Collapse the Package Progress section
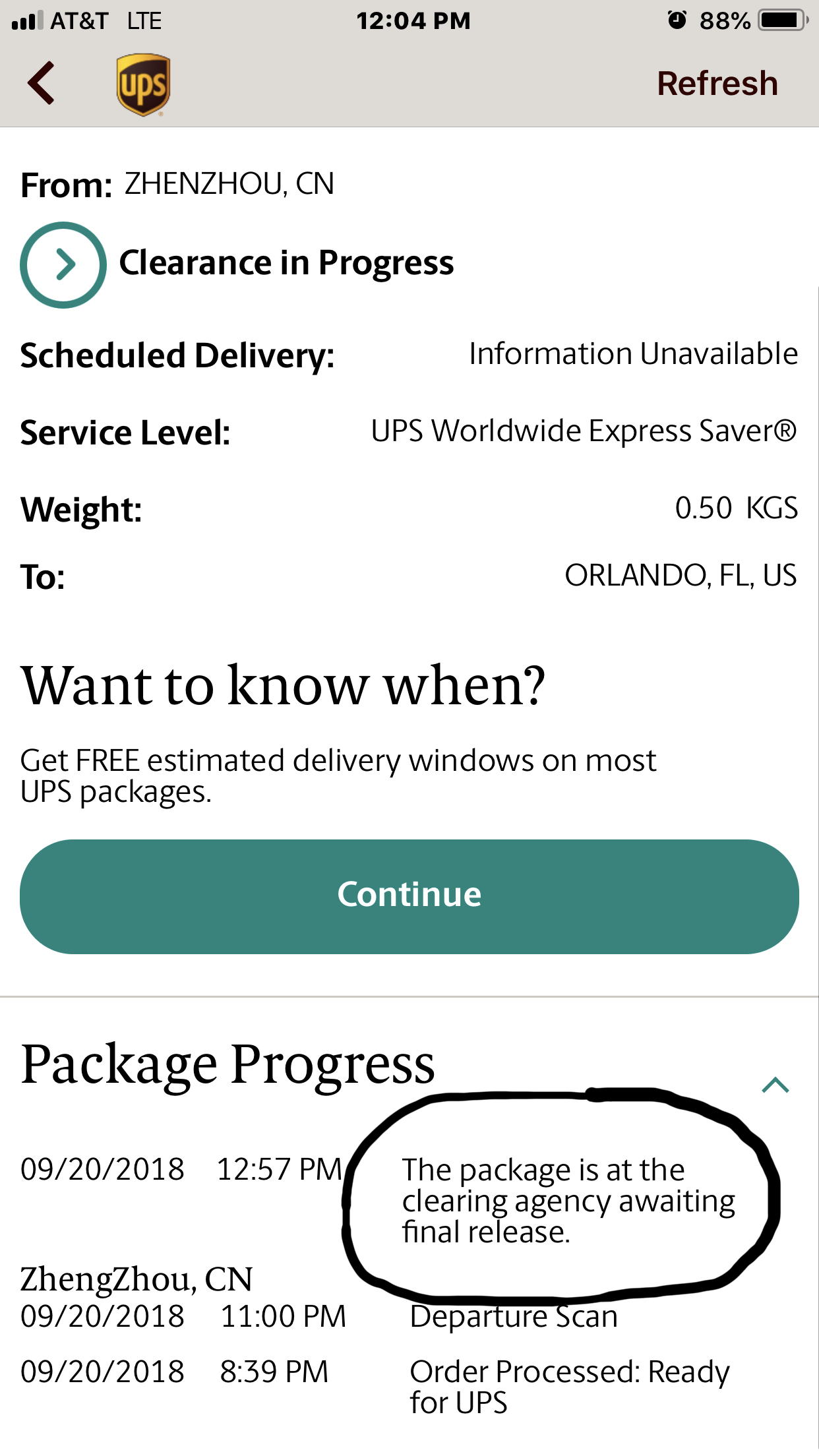This screenshot has width=819, height=1456. click(x=775, y=1085)
